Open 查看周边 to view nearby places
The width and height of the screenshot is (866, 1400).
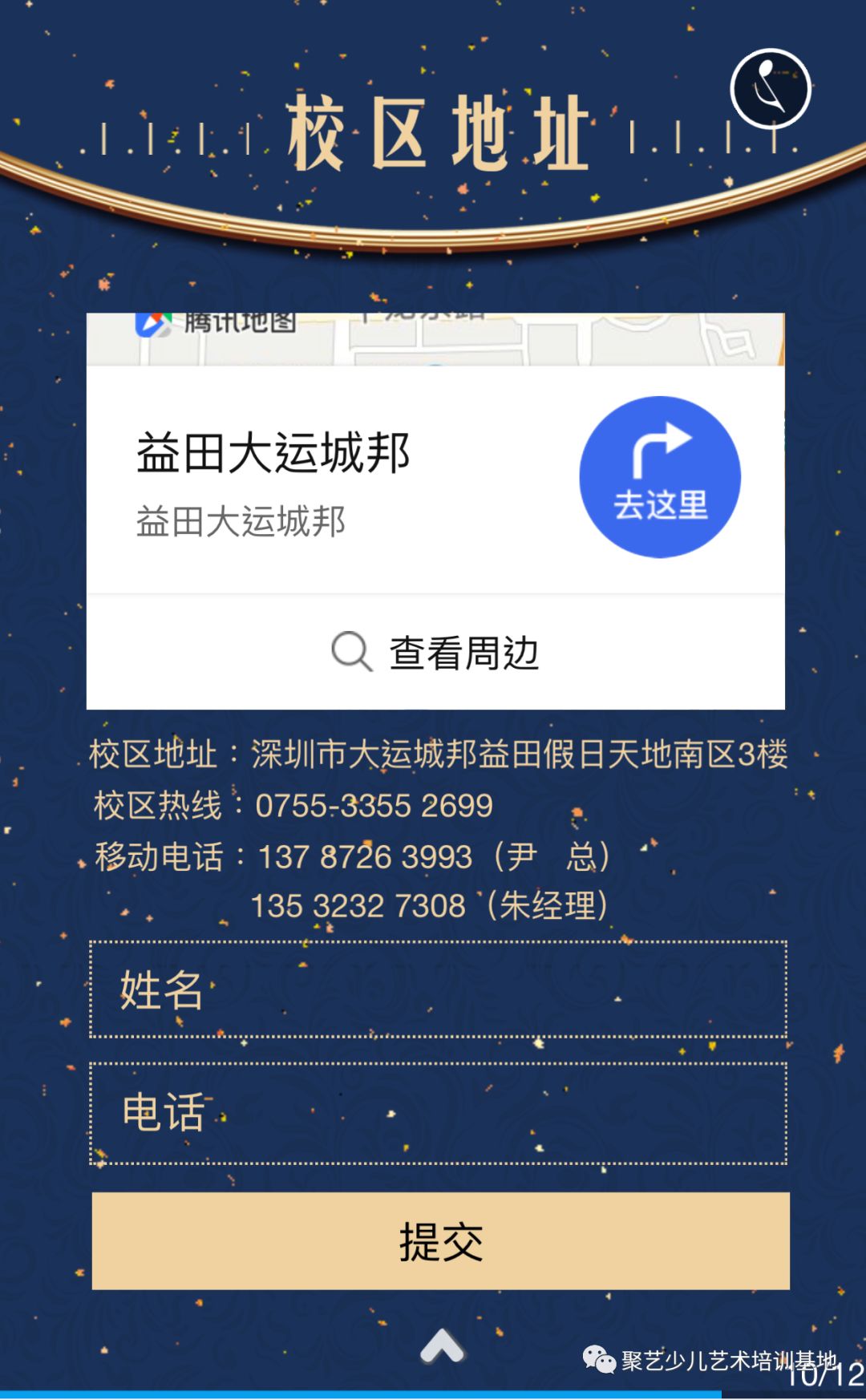pos(463,651)
